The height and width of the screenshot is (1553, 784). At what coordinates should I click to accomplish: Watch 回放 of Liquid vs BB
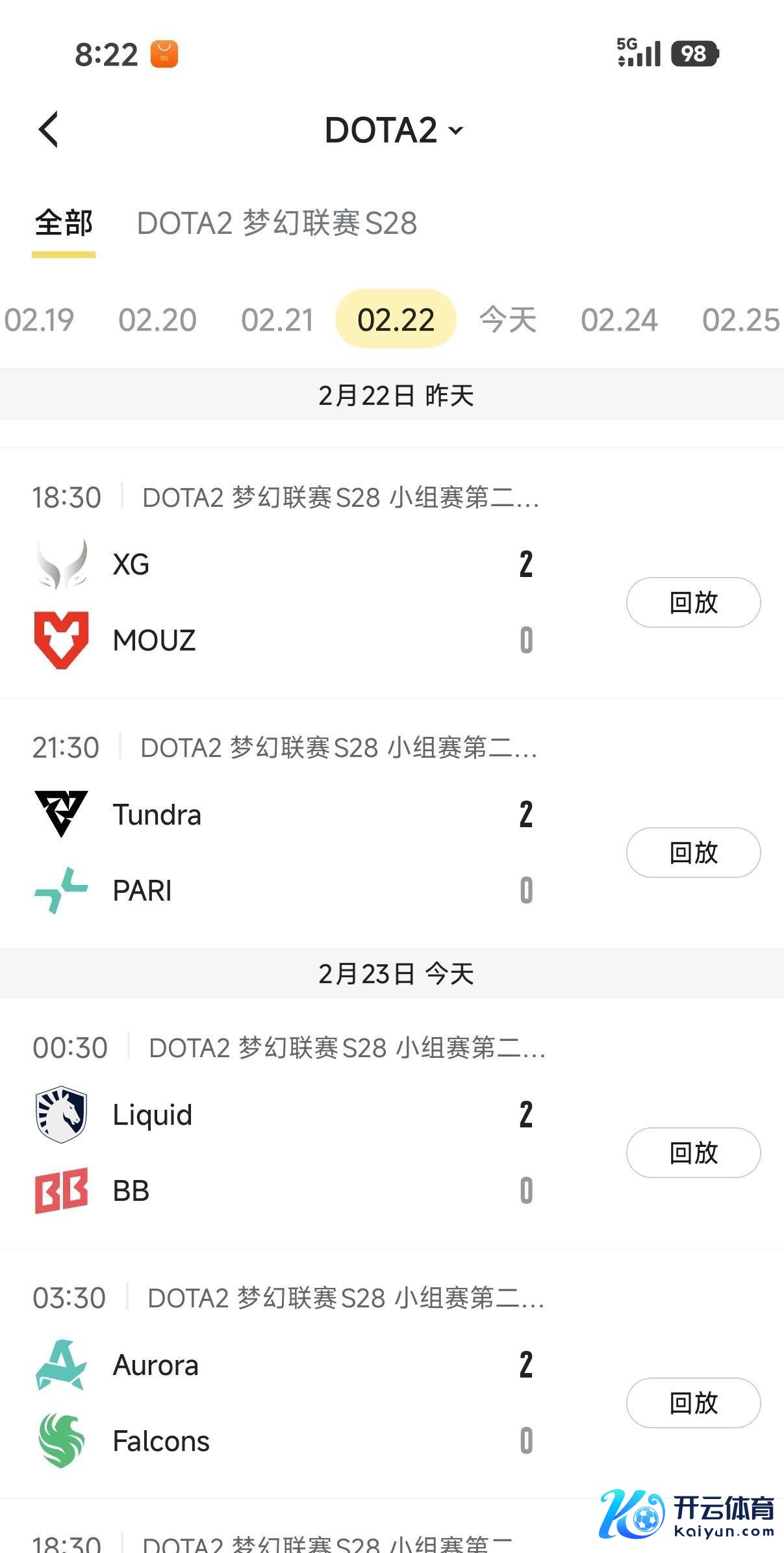pos(693,1153)
